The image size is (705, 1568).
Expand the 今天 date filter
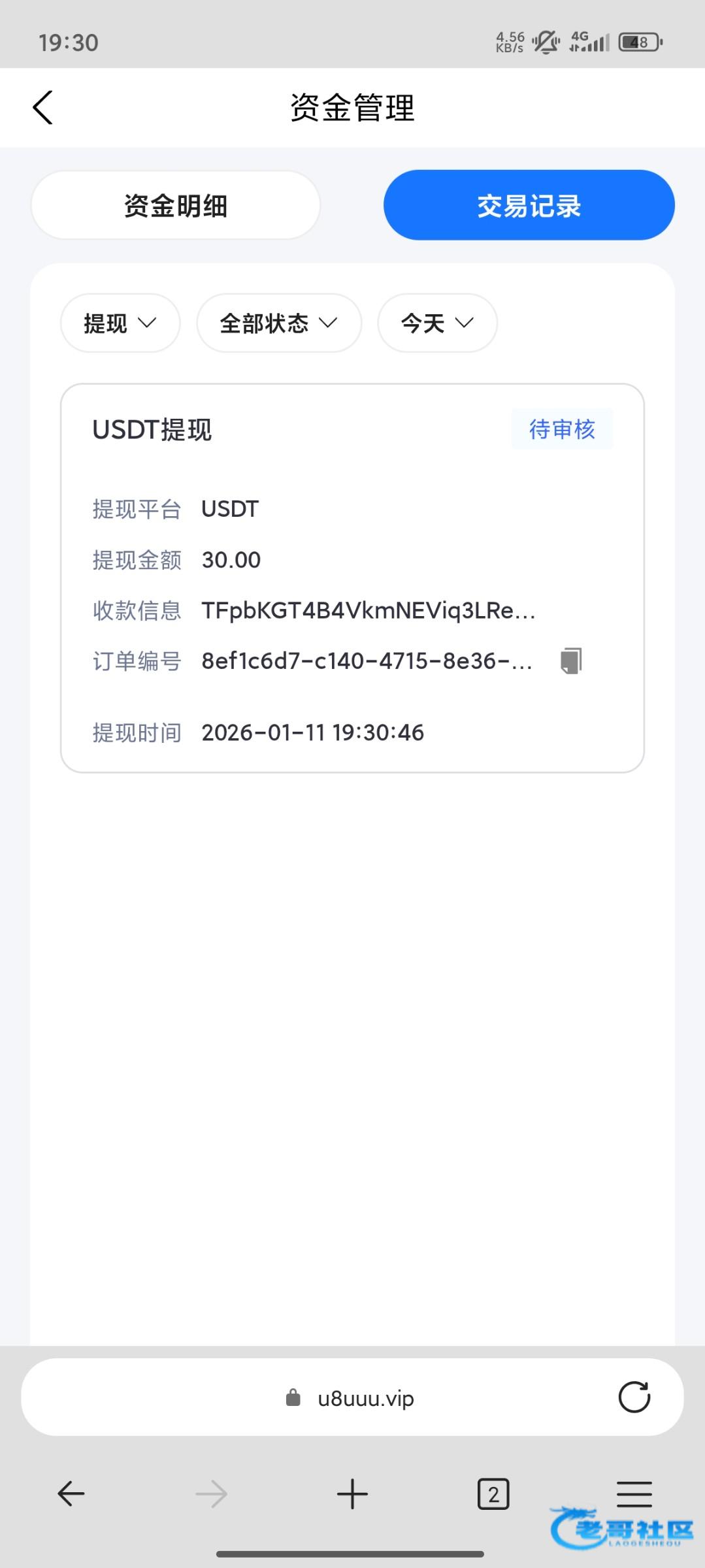(437, 323)
